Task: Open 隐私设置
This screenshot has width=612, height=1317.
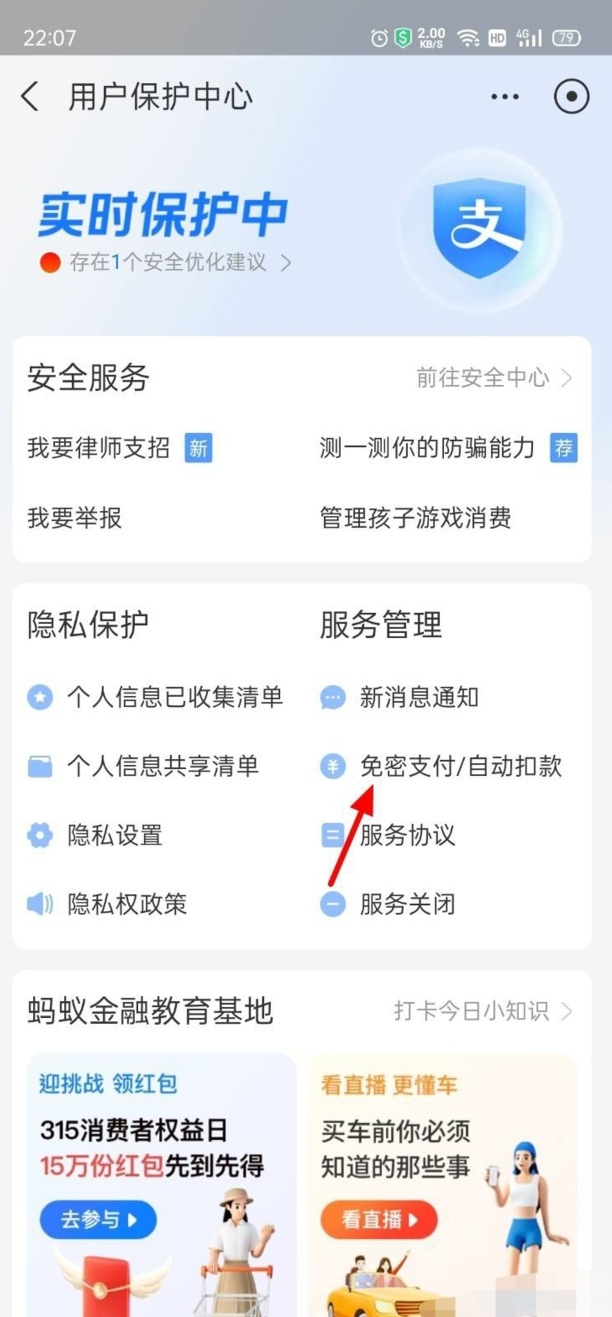Action: [x=95, y=835]
